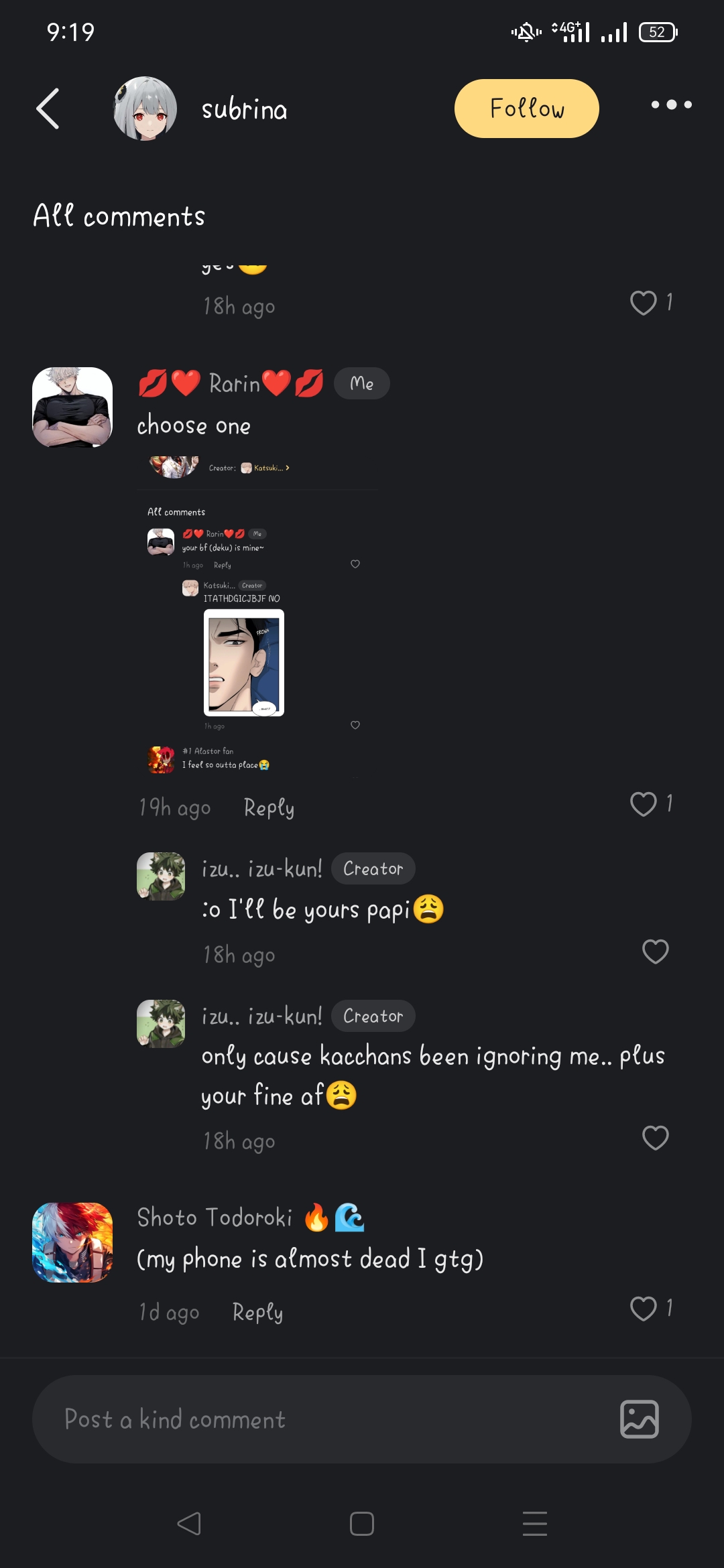
Task: Like the "only cause kacchans" reply
Action: 655,1138
